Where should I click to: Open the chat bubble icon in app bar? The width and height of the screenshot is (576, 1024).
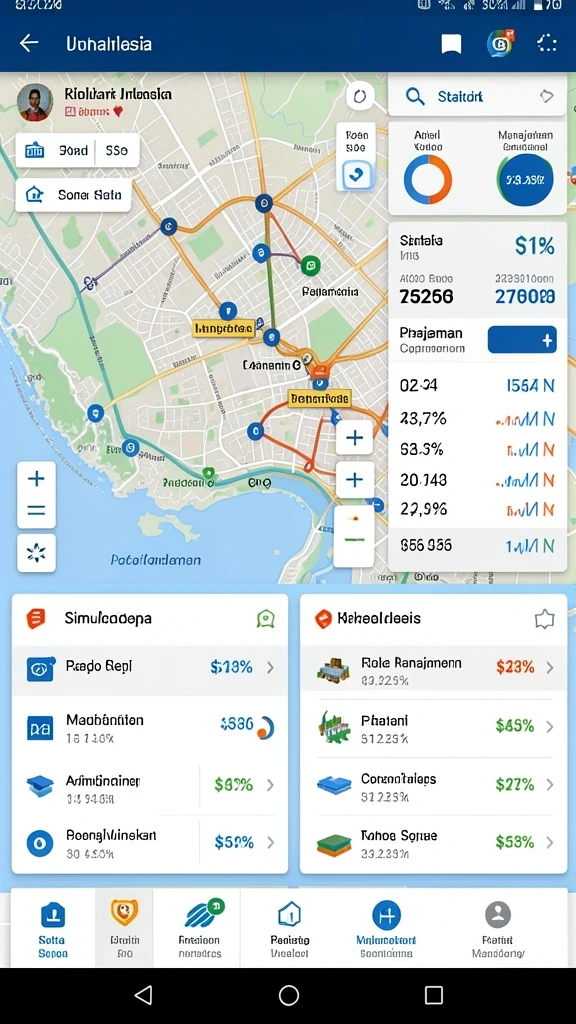point(451,44)
